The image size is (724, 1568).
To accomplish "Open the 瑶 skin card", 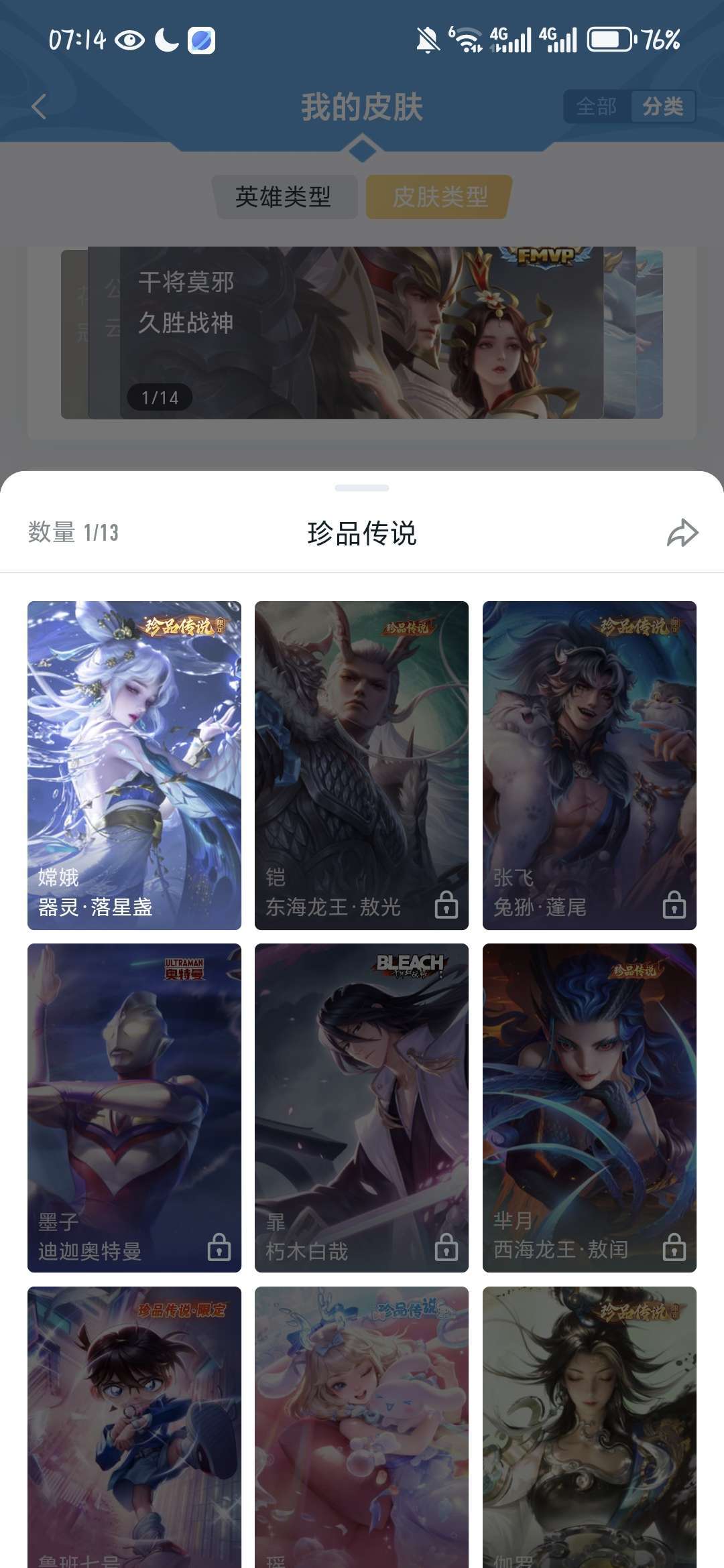I will 361,1427.
